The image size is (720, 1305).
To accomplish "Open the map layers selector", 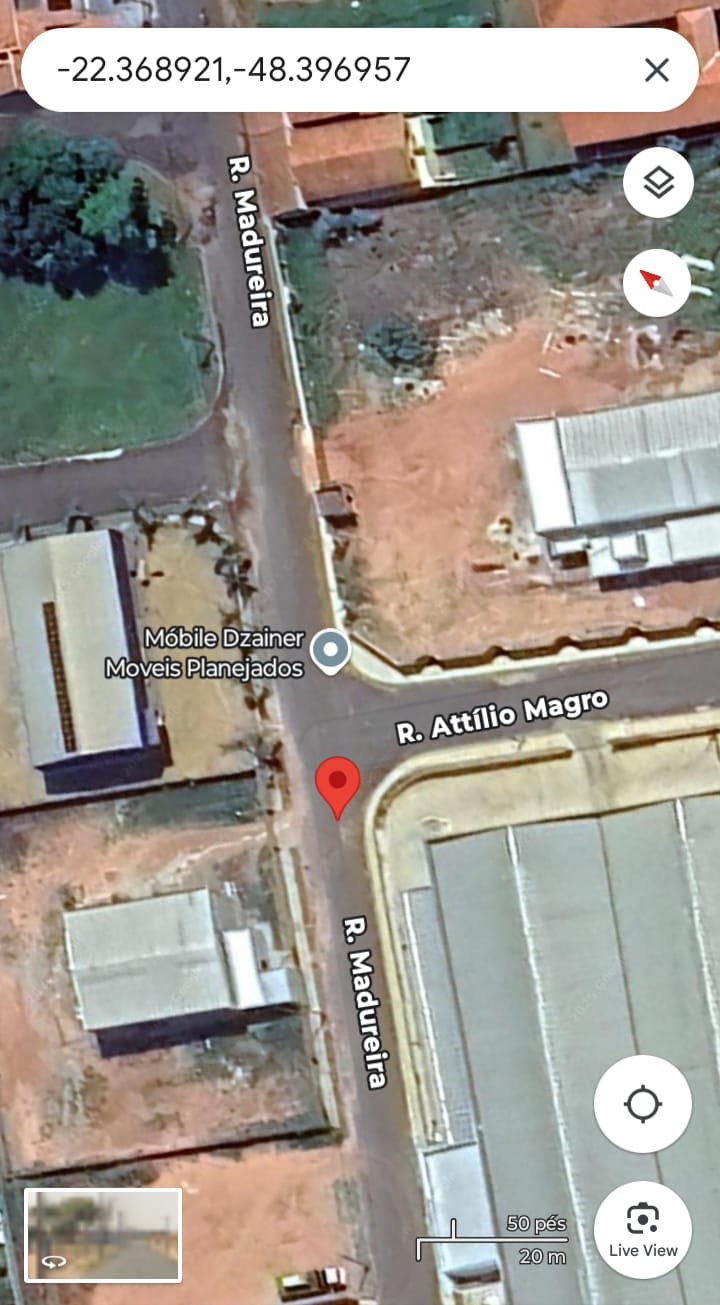I will click(x=657, y=183).
